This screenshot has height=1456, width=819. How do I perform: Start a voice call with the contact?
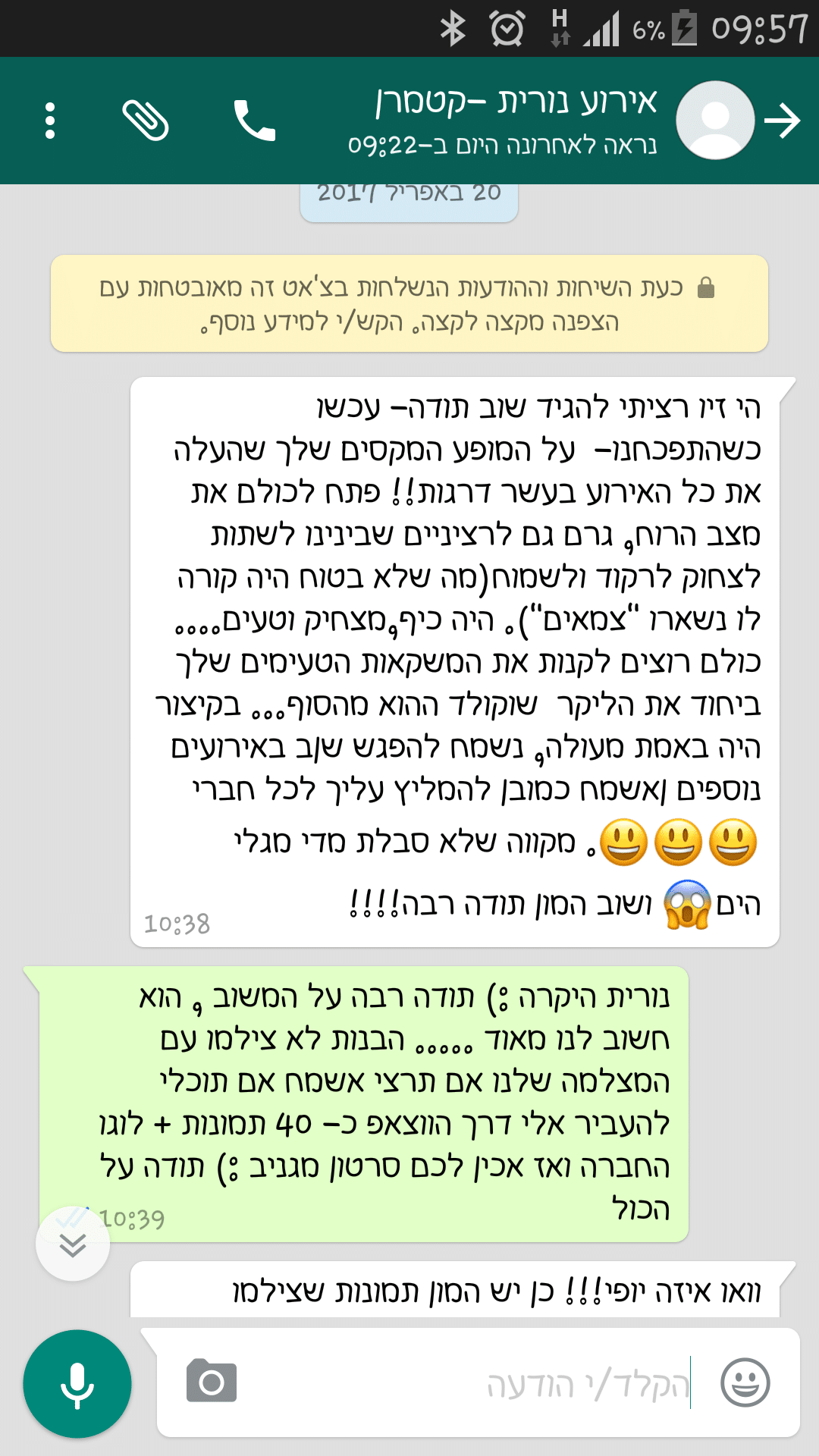[254, 121]
